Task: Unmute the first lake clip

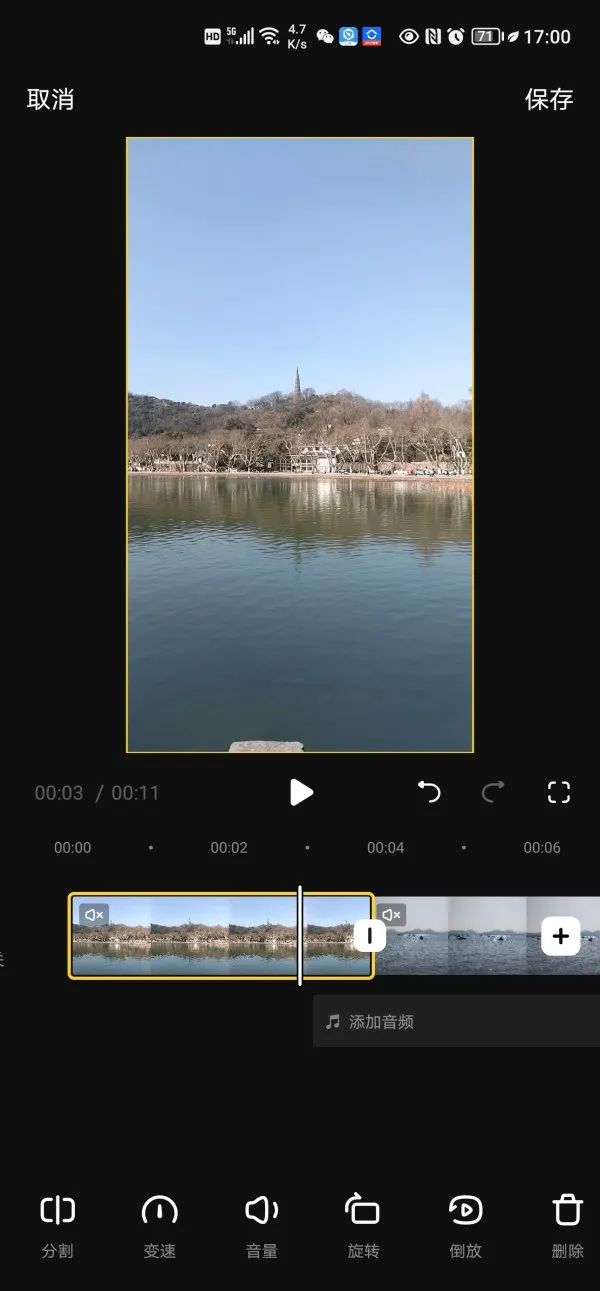Action: (x=94, y=915)
